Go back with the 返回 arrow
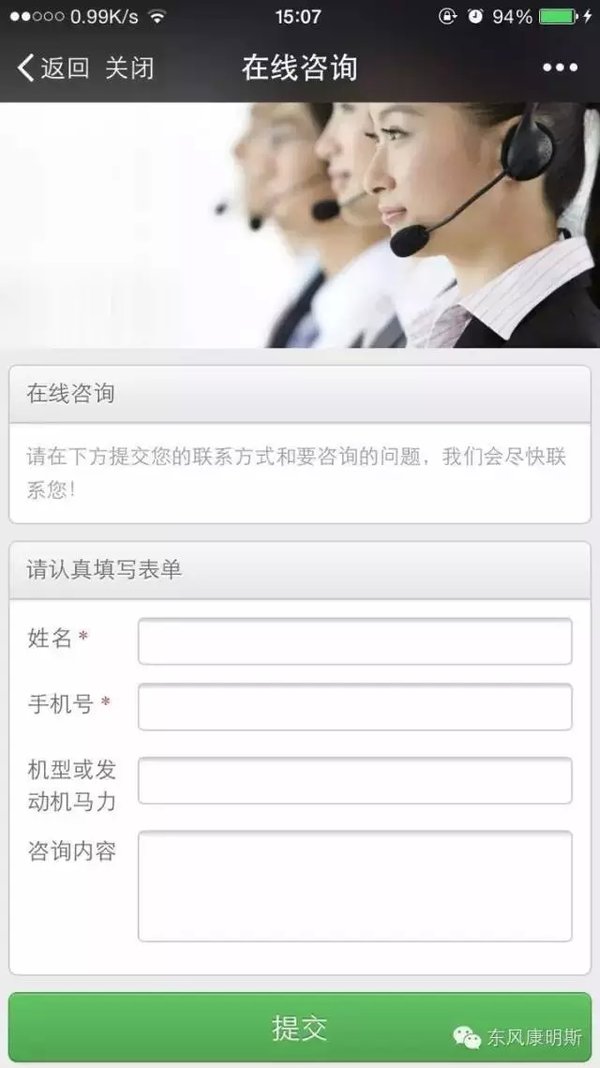600x1068 pixels. 52,68
